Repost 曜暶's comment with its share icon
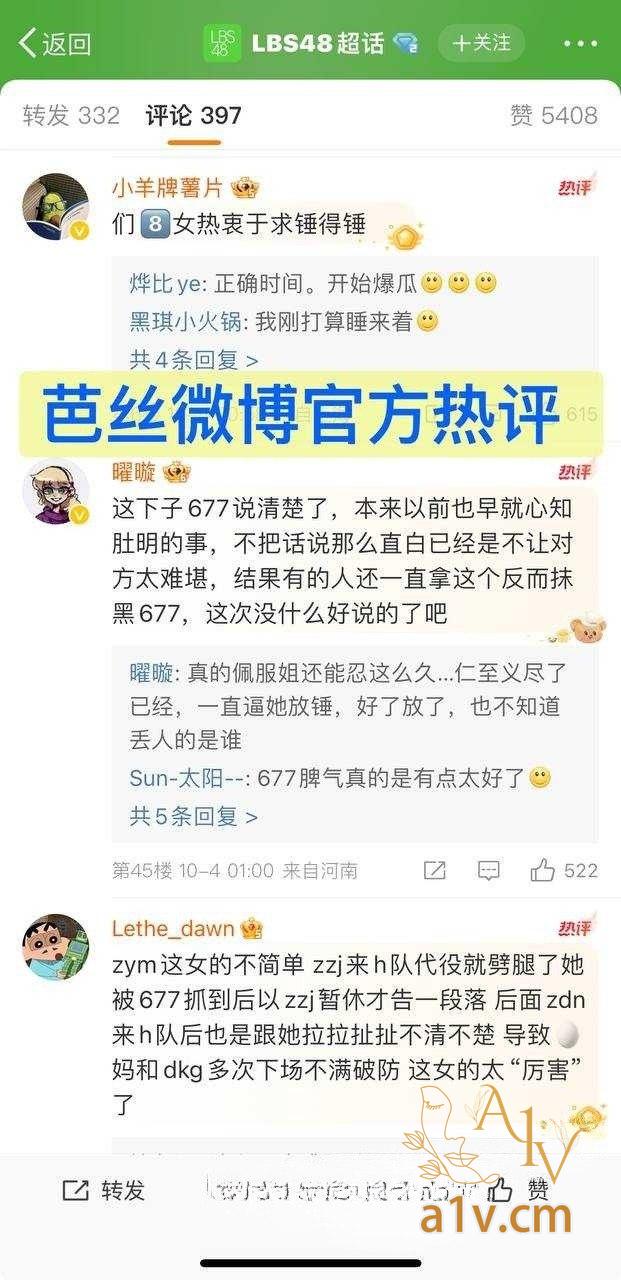Viewport: 621px width, 1280px height. [x=434, y=870]
